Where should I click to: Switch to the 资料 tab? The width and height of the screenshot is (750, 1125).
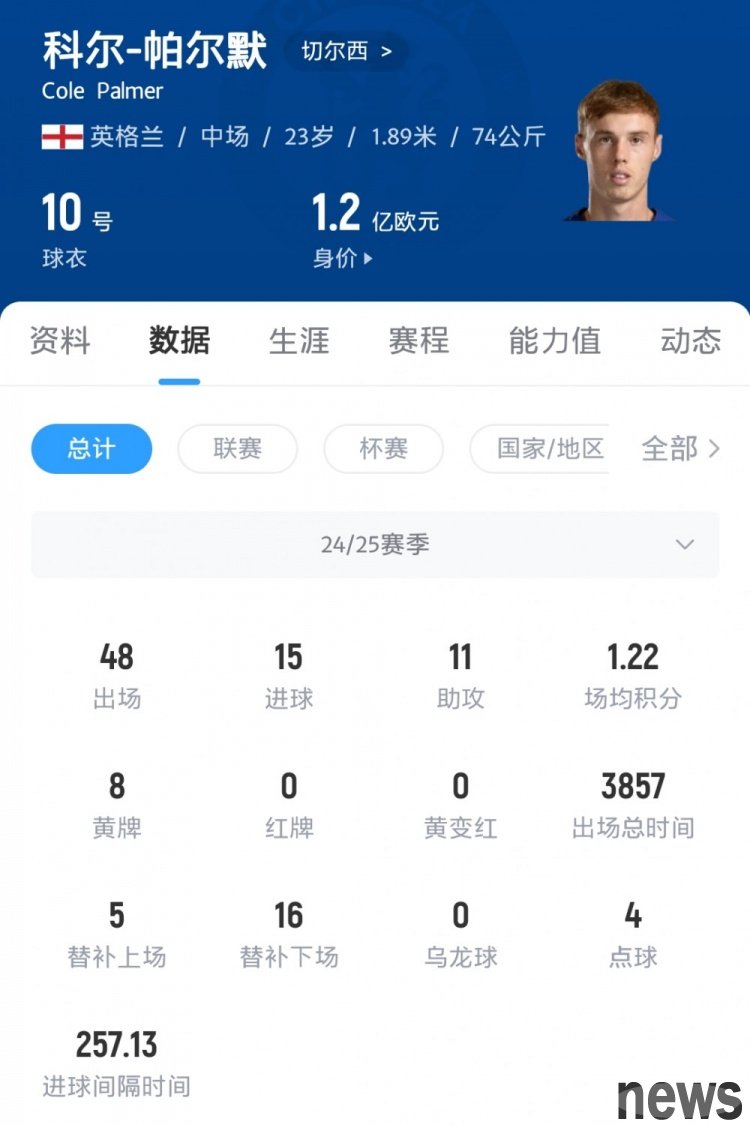click(60, 341)
